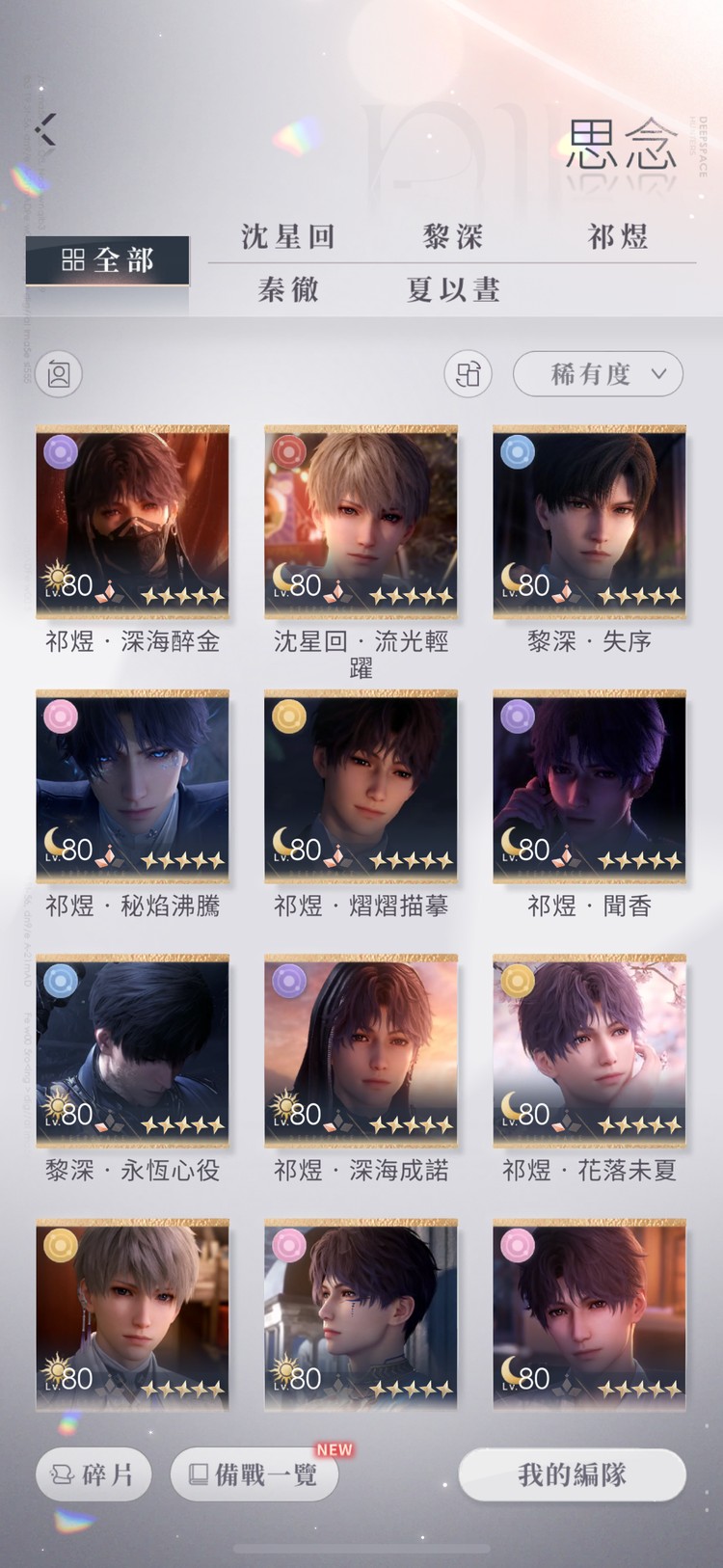723x1568 pixels.
Task: Expand the 稀有度 sort dropdown
Action: click(598, 374)
